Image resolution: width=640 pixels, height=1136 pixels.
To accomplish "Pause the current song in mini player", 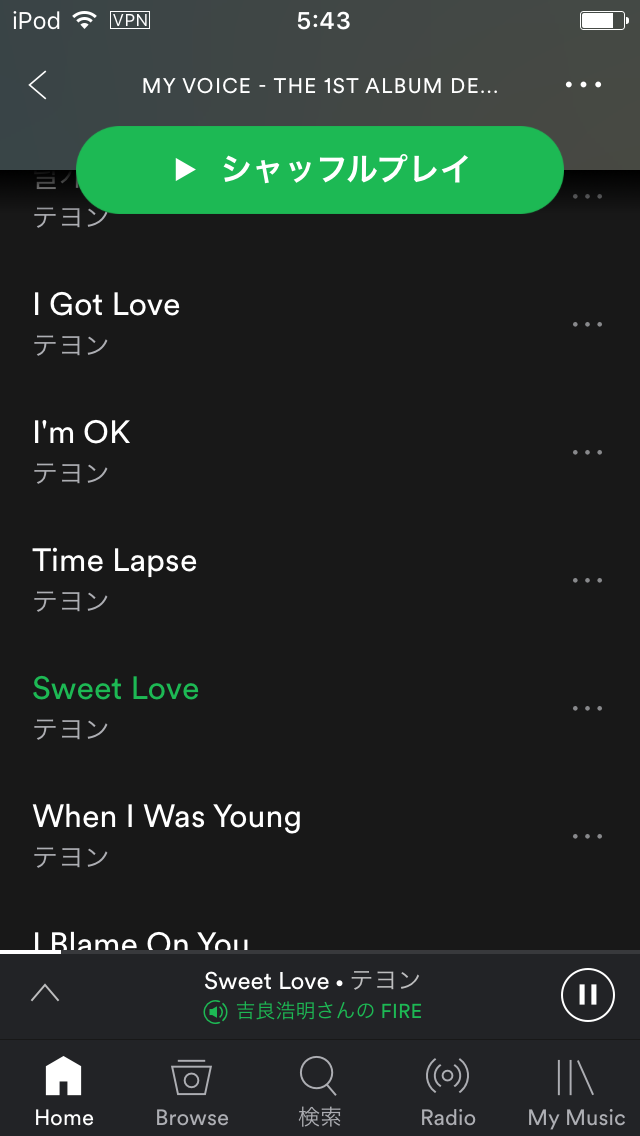I will click(587, 994).
